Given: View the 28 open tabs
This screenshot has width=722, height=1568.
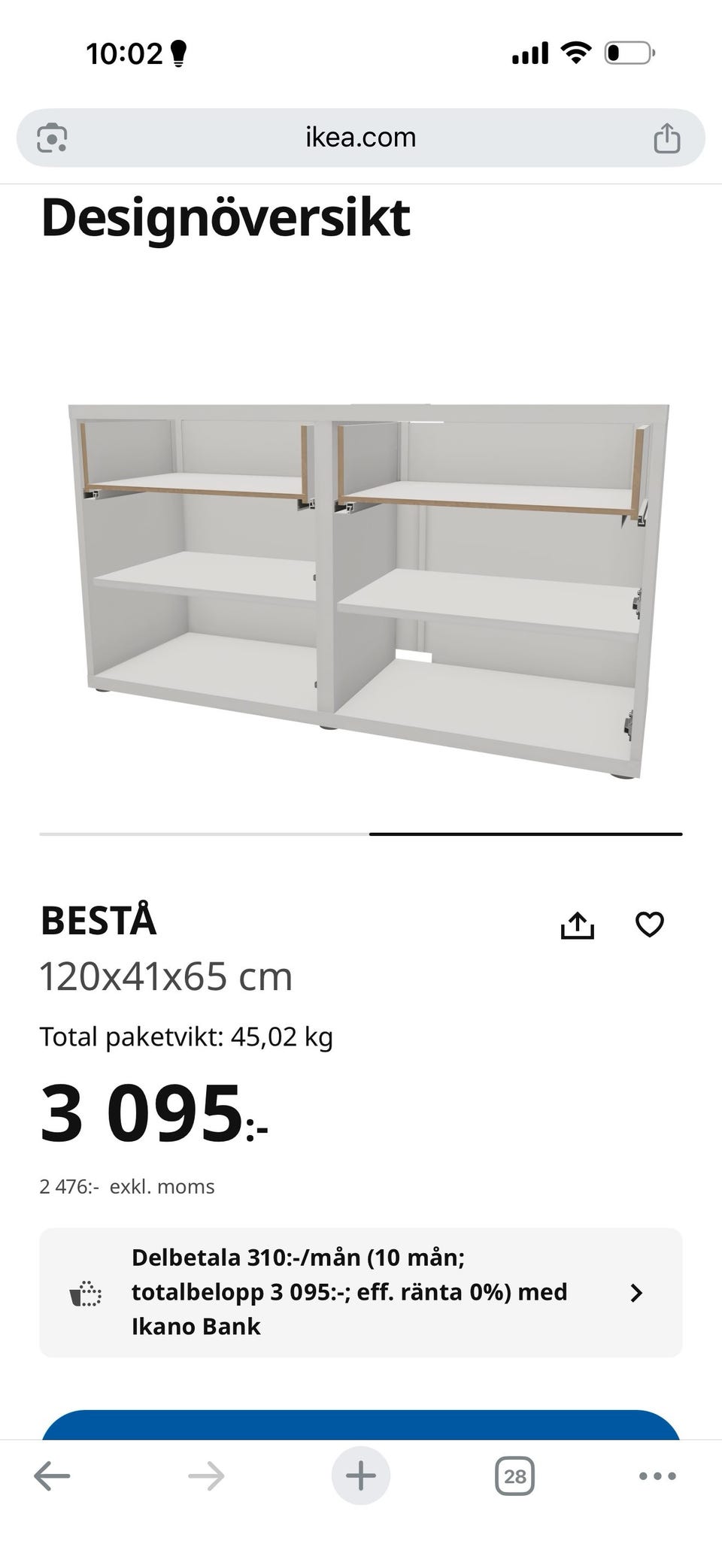Looking at the screenshot, I should point(514,1476).
